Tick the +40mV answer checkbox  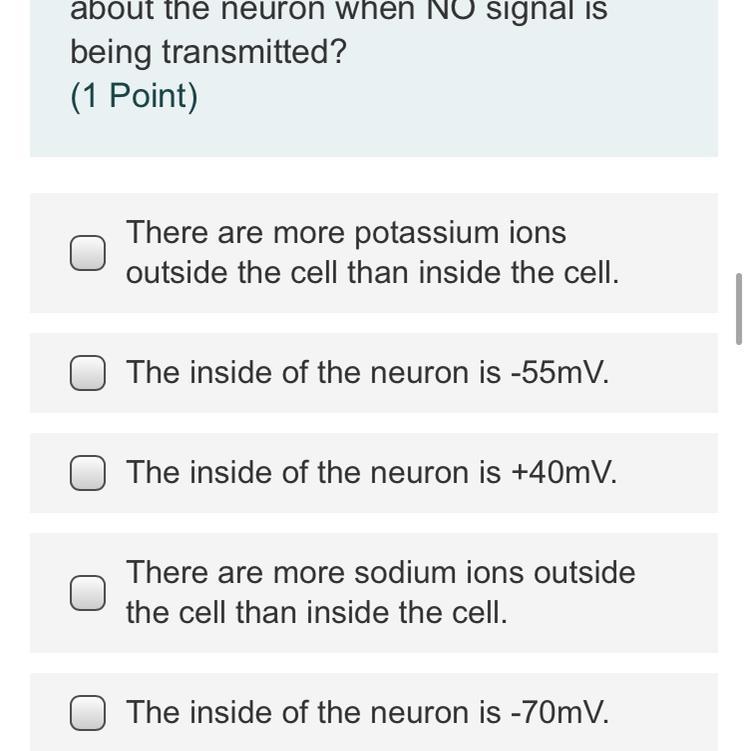point(88,473)
